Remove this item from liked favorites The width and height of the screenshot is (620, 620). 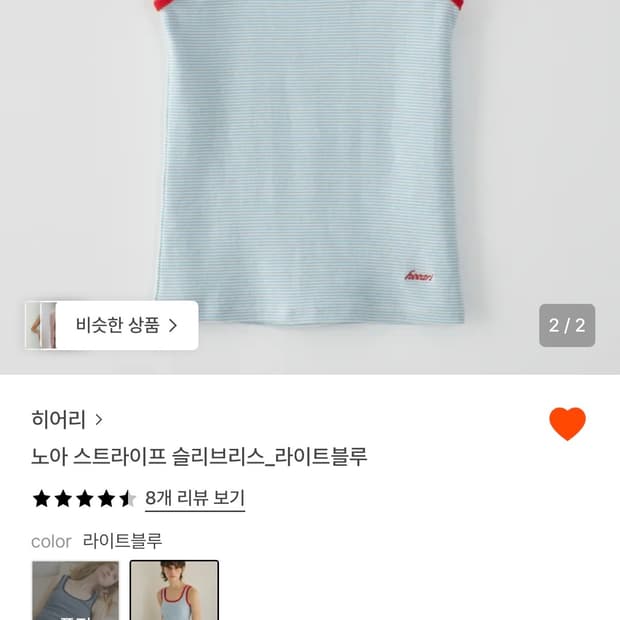pyautogui.click(x=567, y=424)
